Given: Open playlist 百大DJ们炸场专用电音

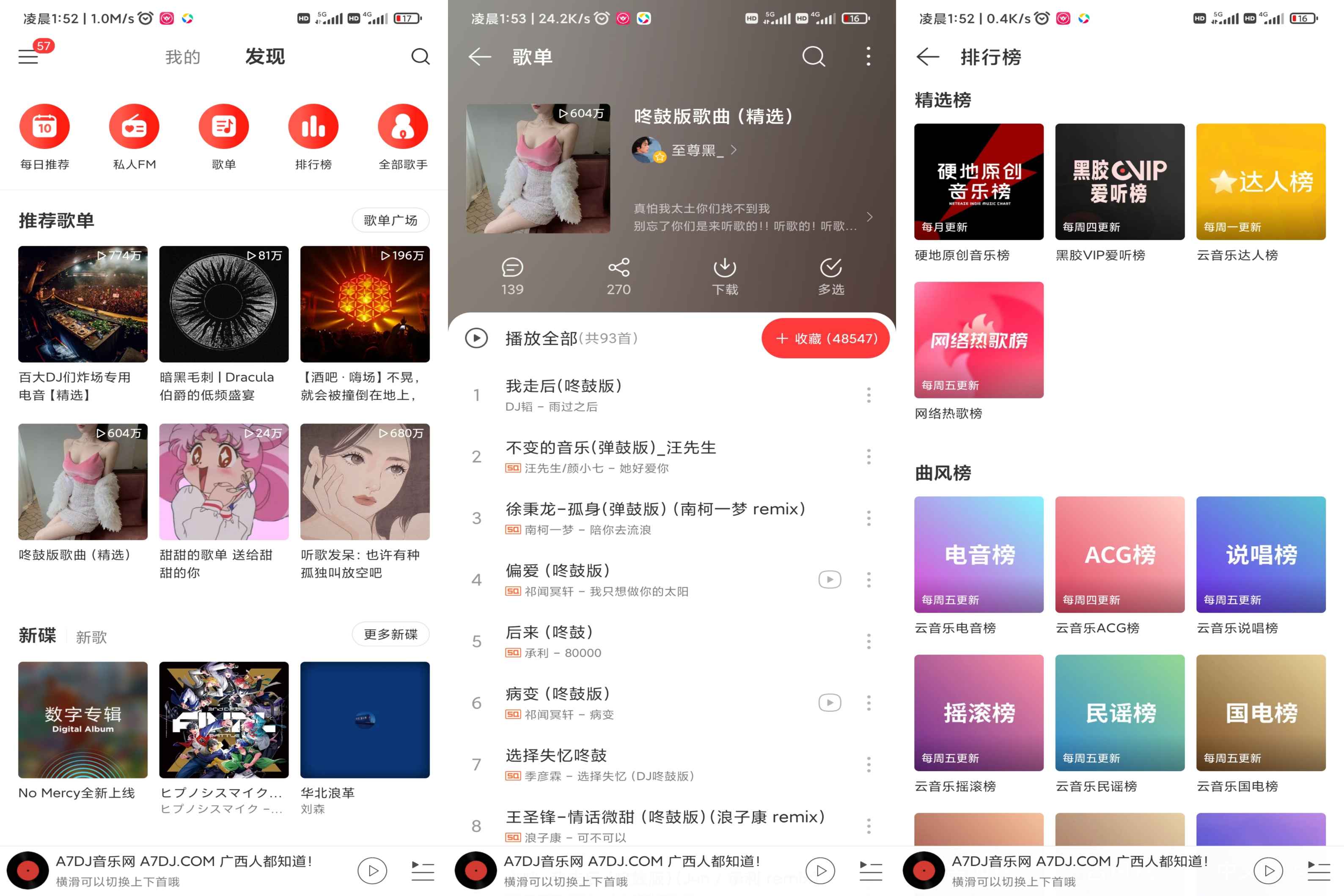Looking at the screenshot, I should click(x=83, y=304).
